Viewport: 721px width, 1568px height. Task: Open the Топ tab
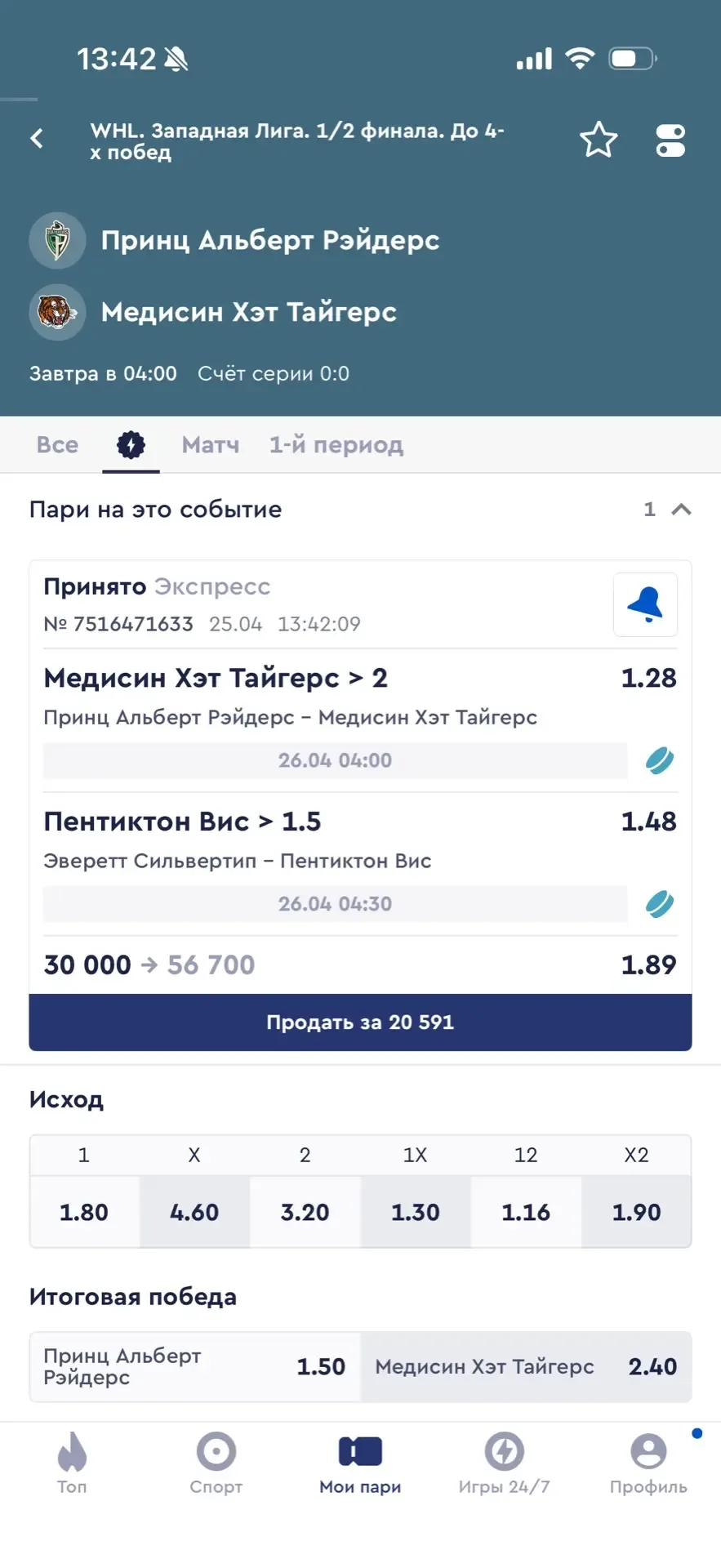pos(72,1463)
